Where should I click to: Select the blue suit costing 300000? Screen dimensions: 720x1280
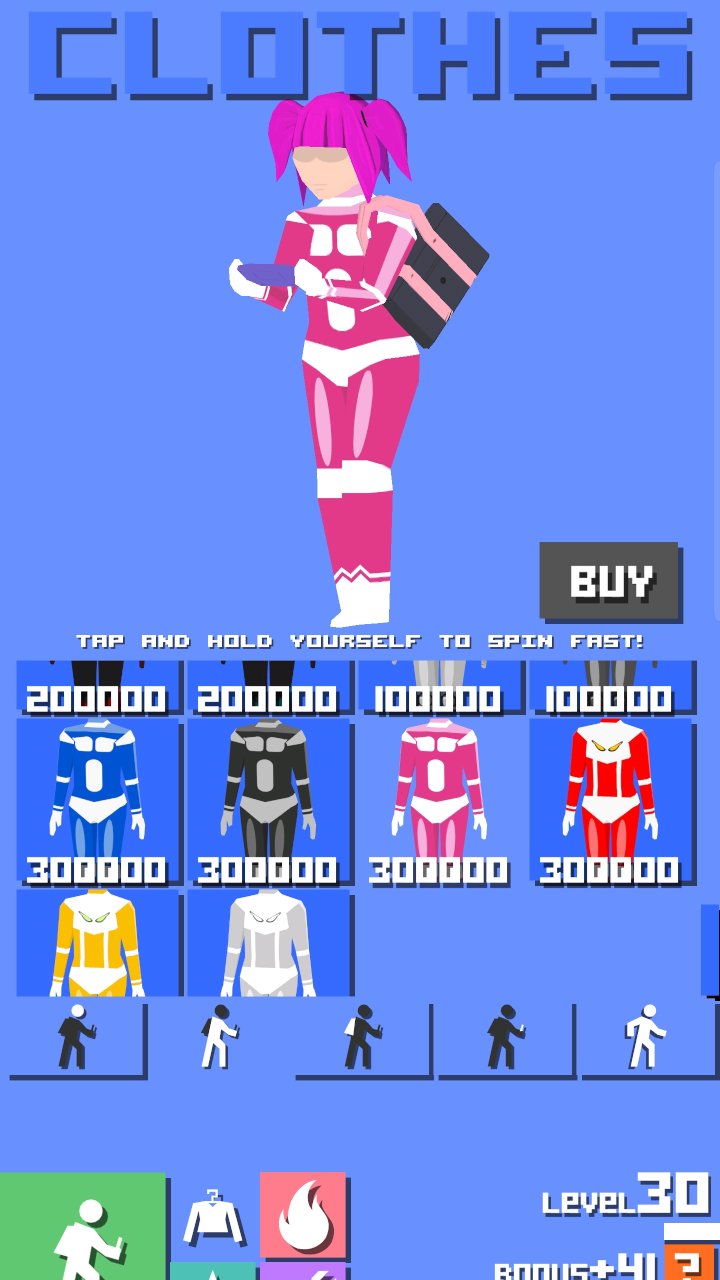[98, 800]
